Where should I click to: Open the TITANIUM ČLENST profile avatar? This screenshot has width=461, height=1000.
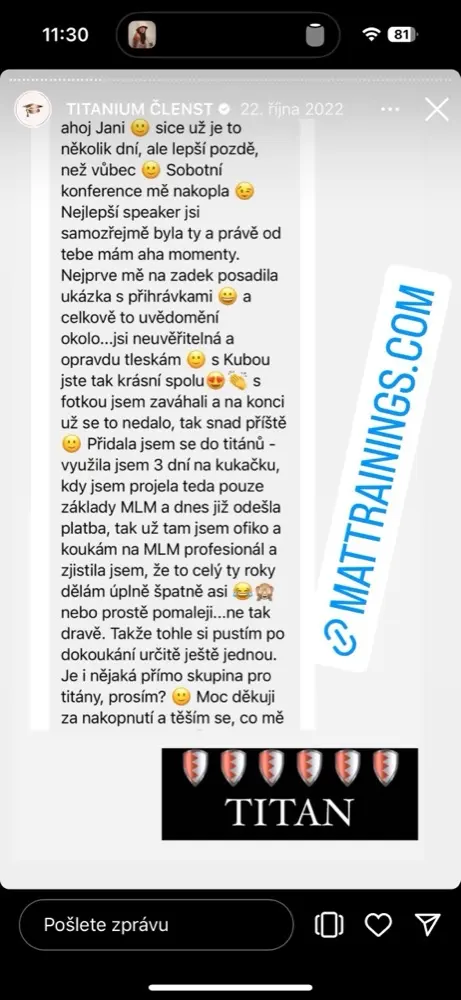coord(33,109)
